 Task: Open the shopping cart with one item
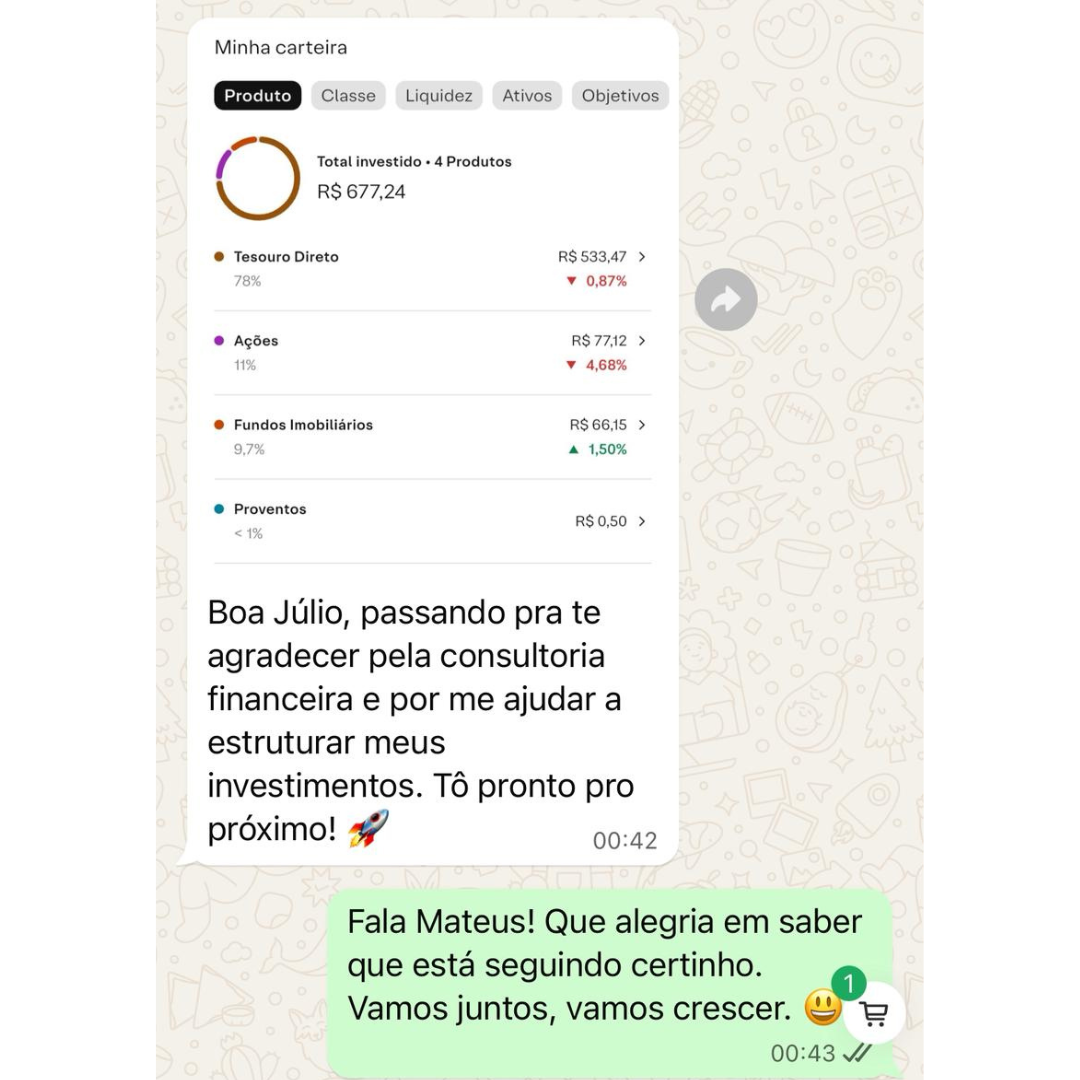(x=873, y=1013)
